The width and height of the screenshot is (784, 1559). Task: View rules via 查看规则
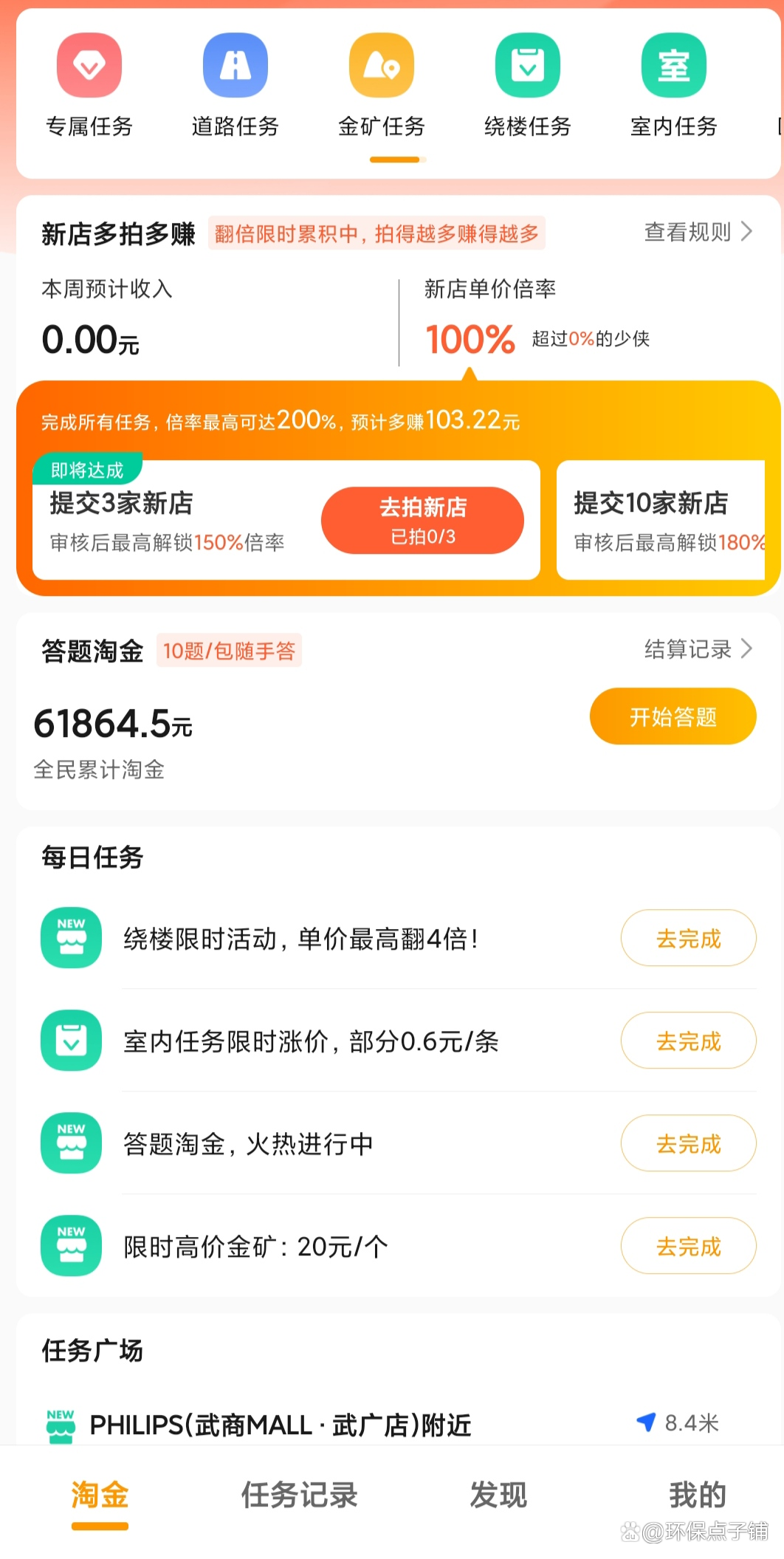pos(698,233)
